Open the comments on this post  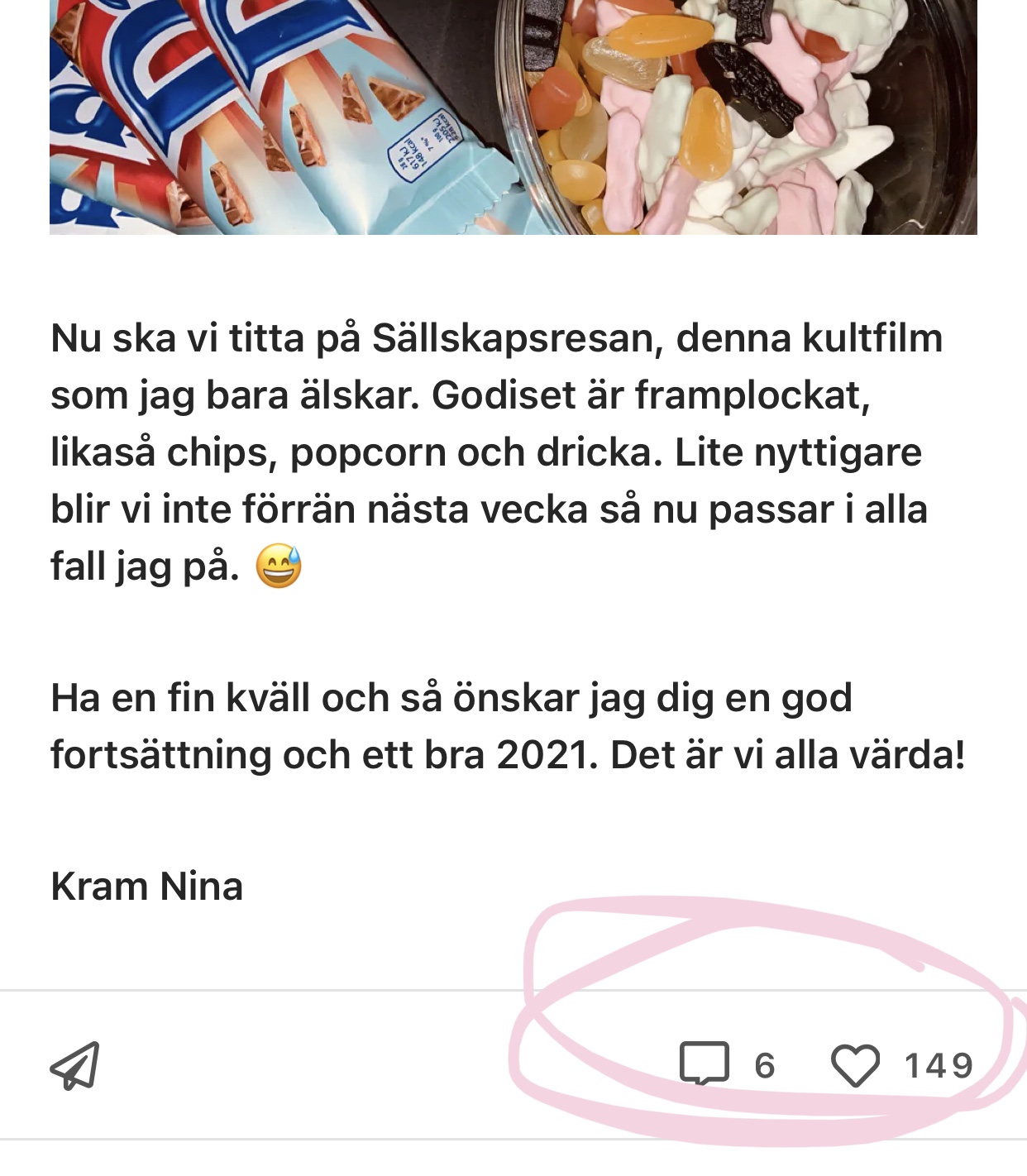(x=705, y=1064)
